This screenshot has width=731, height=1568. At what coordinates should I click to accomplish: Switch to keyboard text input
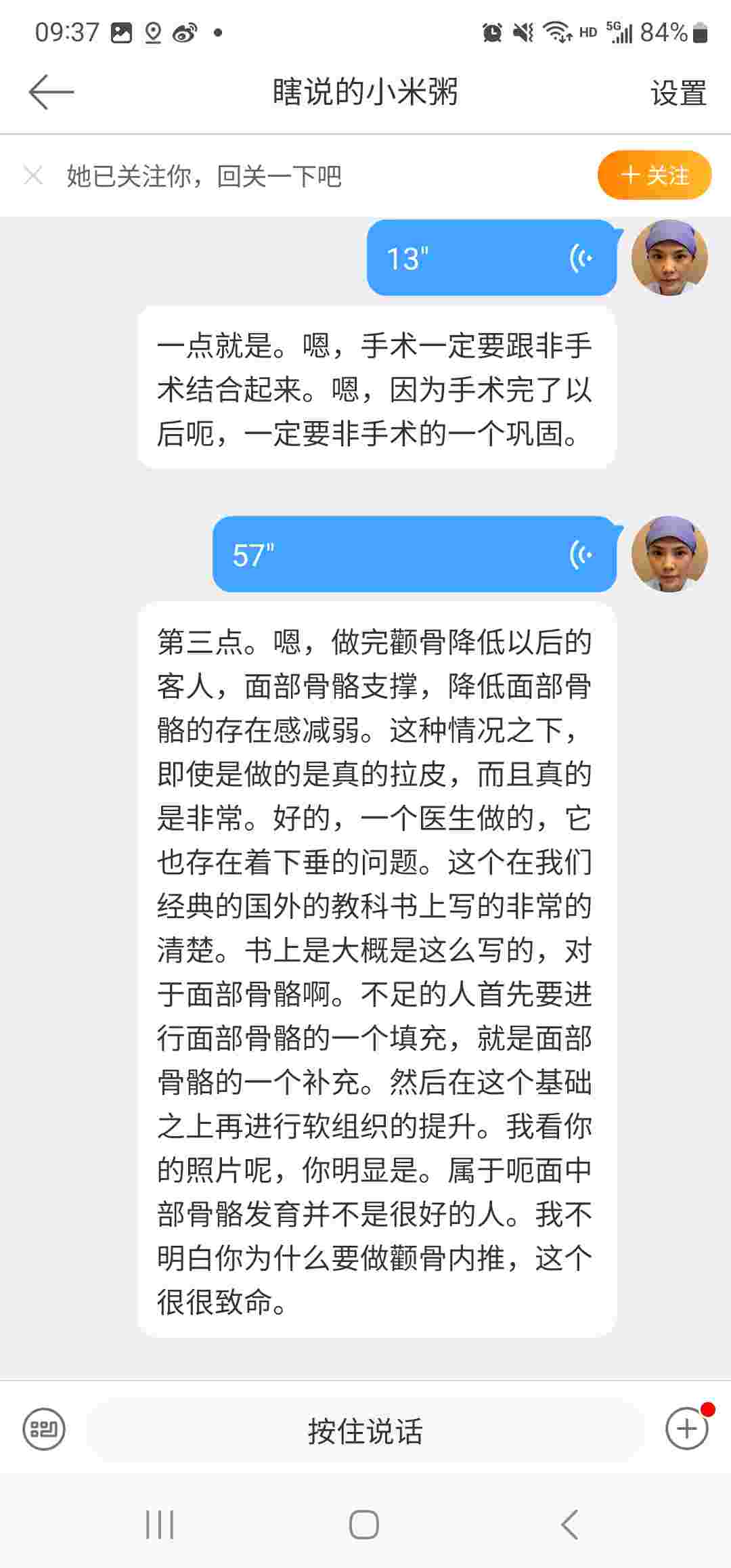click(x=44, y=1429)
